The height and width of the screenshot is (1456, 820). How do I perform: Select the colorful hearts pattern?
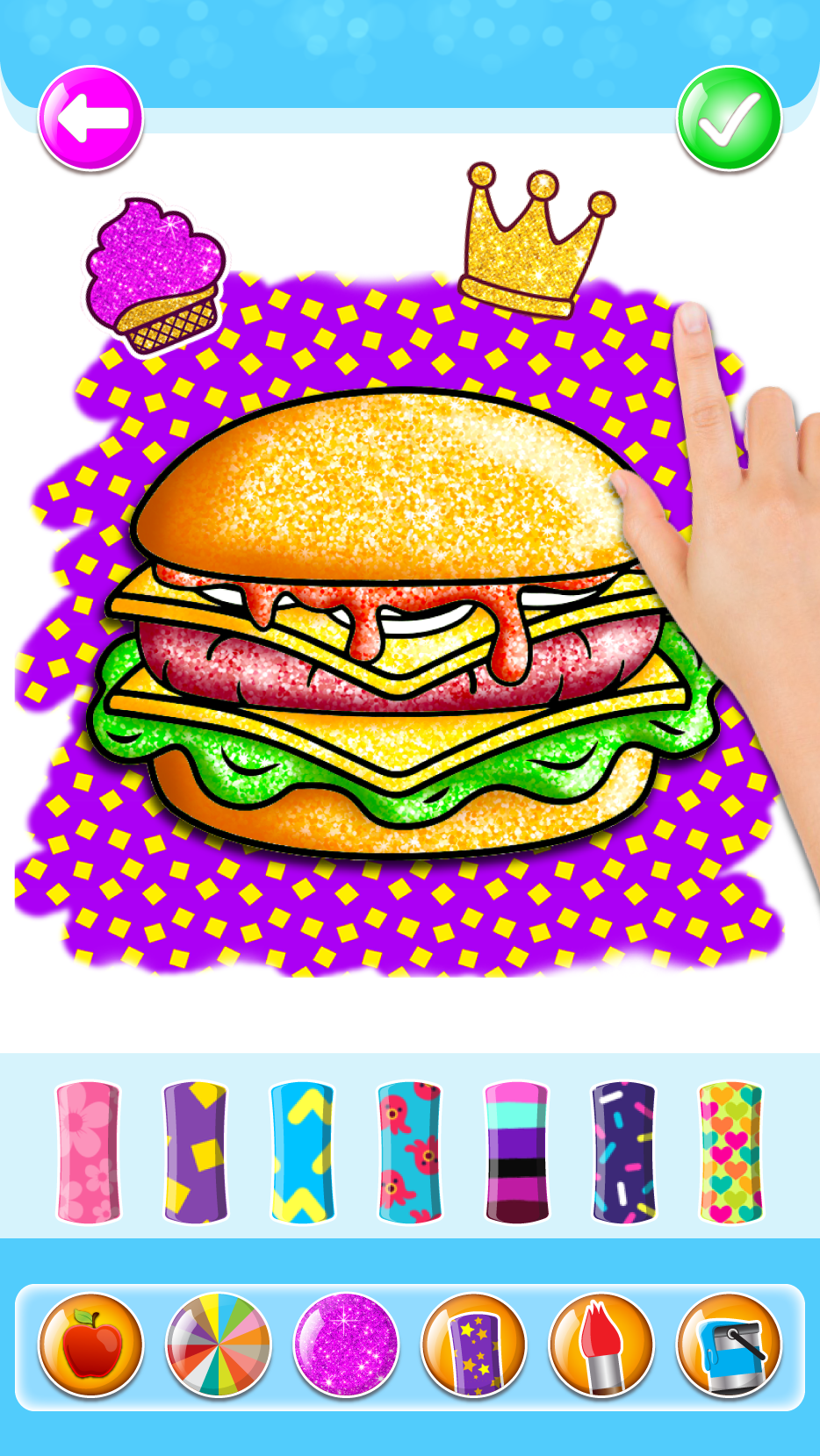[x=731, y=1151]
